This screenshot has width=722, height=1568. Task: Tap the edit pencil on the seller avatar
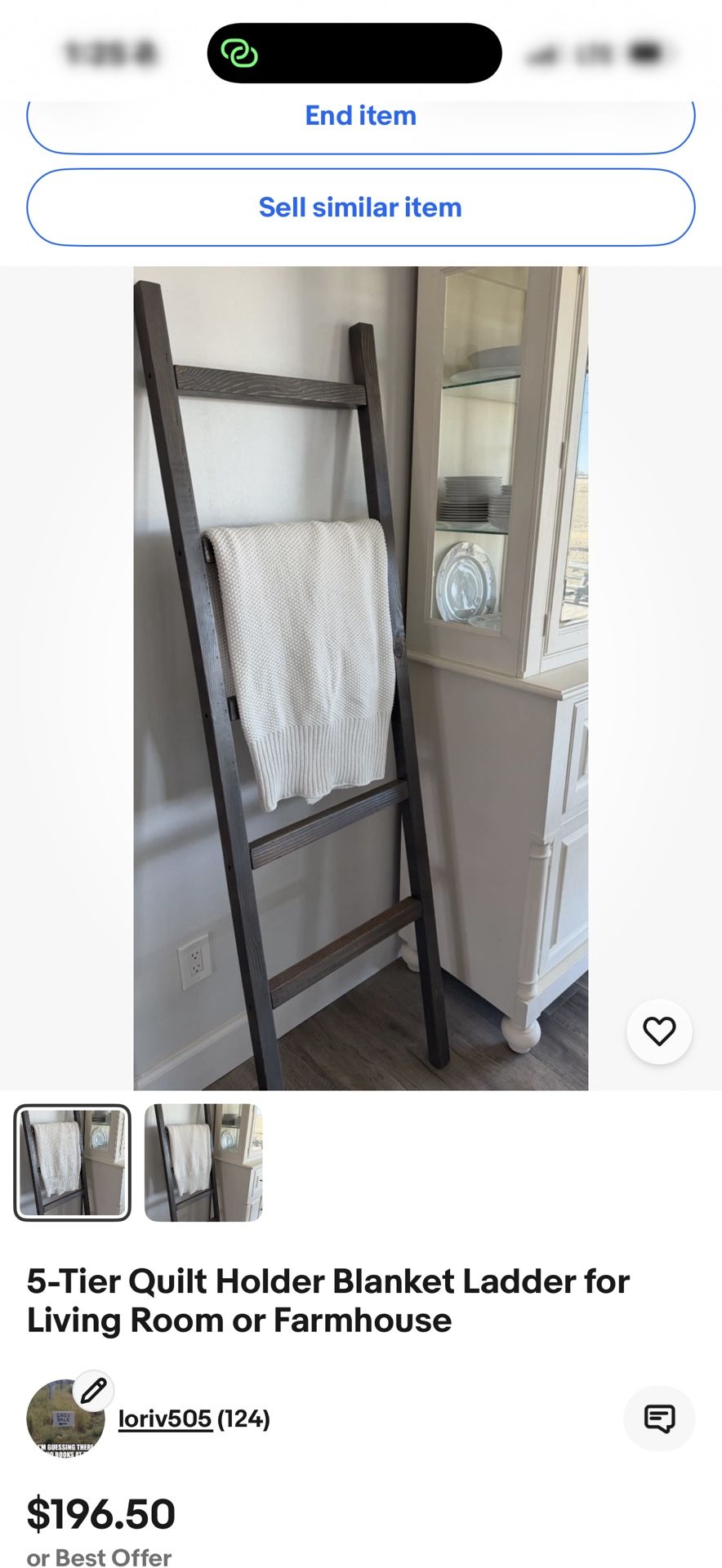pos(94,1391)
